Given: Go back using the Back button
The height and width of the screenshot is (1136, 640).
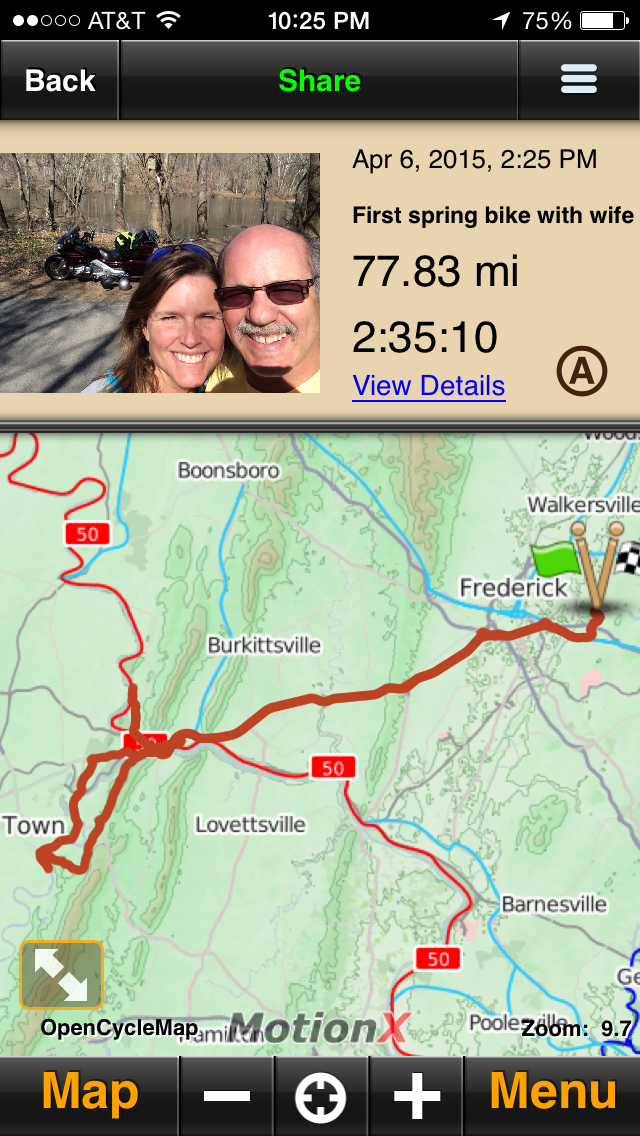Looking at the screenshot, I should coord(60,81).
